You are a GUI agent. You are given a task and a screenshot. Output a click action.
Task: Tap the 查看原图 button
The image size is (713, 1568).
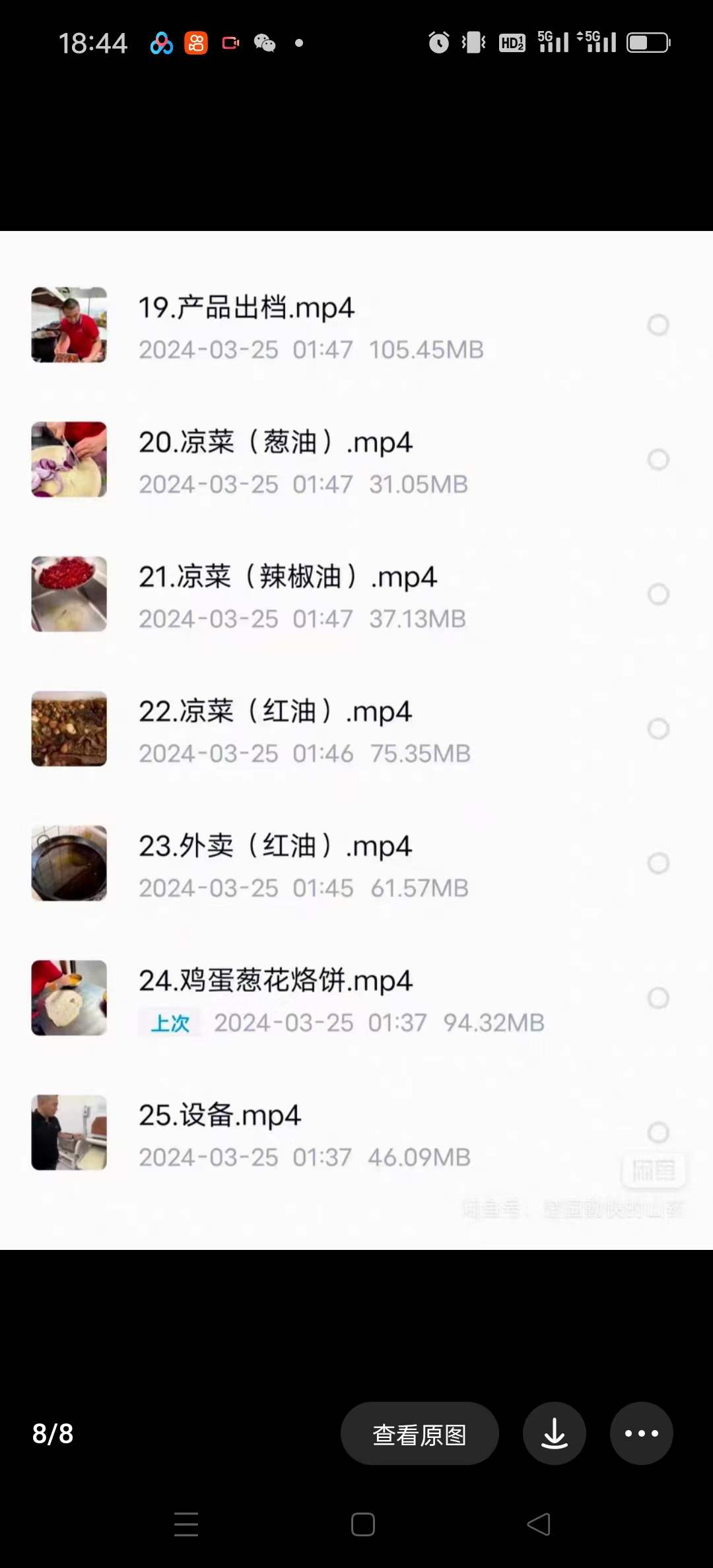419,1433
